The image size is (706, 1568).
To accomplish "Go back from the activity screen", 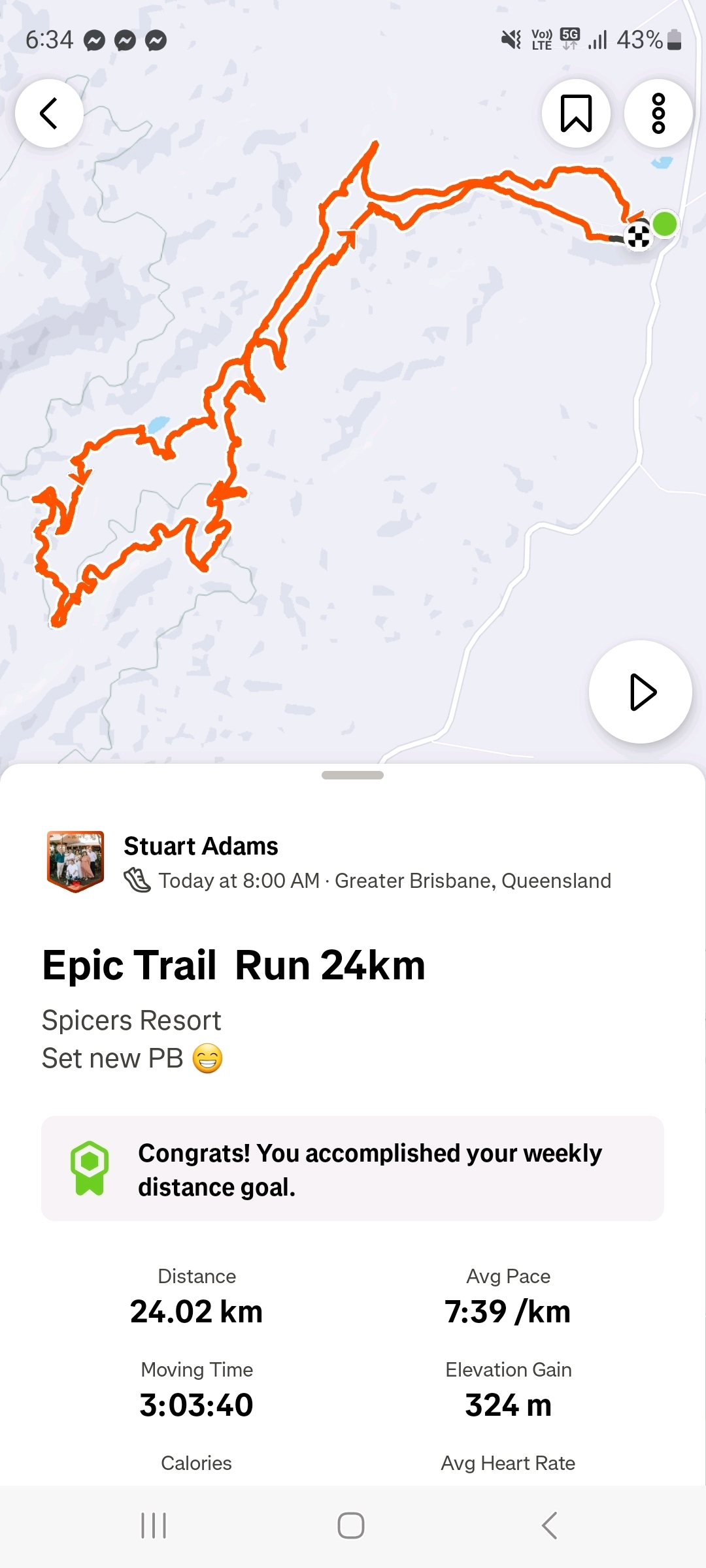I will [x=49, y=114].
